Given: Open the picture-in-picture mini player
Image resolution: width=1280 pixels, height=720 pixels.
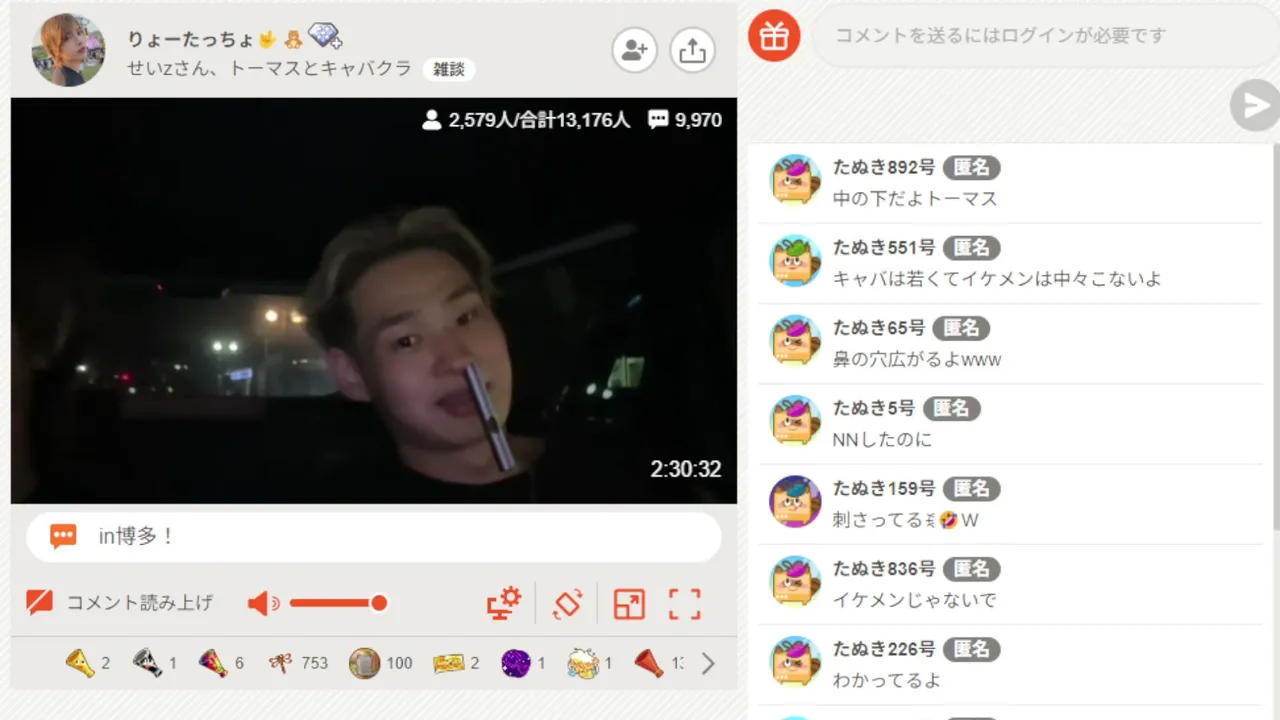Looking at the screenshot, I should click(x=629, y=603).
